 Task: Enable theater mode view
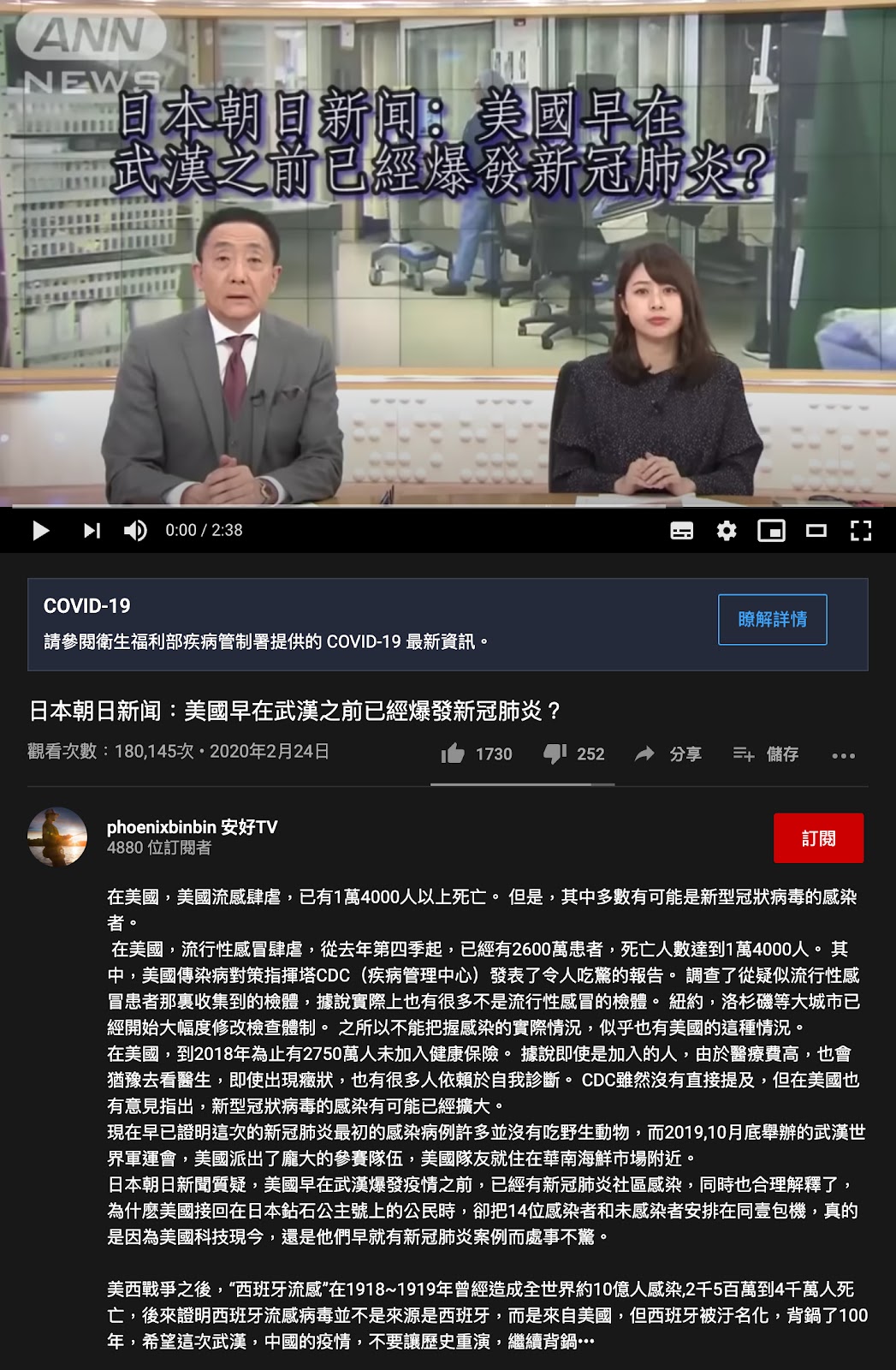[x=816, y=531]
